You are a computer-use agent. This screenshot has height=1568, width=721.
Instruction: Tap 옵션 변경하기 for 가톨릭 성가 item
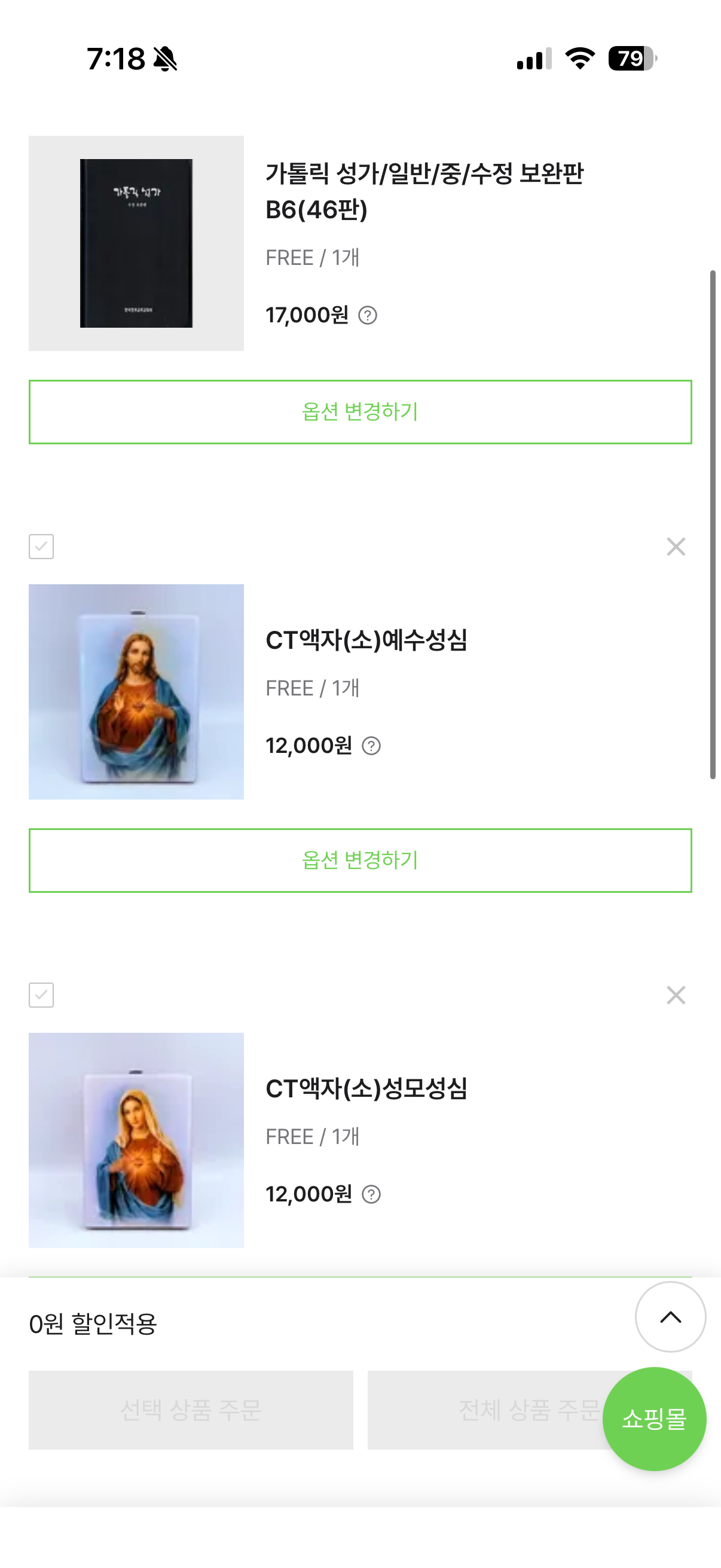[x=360, y=412]
